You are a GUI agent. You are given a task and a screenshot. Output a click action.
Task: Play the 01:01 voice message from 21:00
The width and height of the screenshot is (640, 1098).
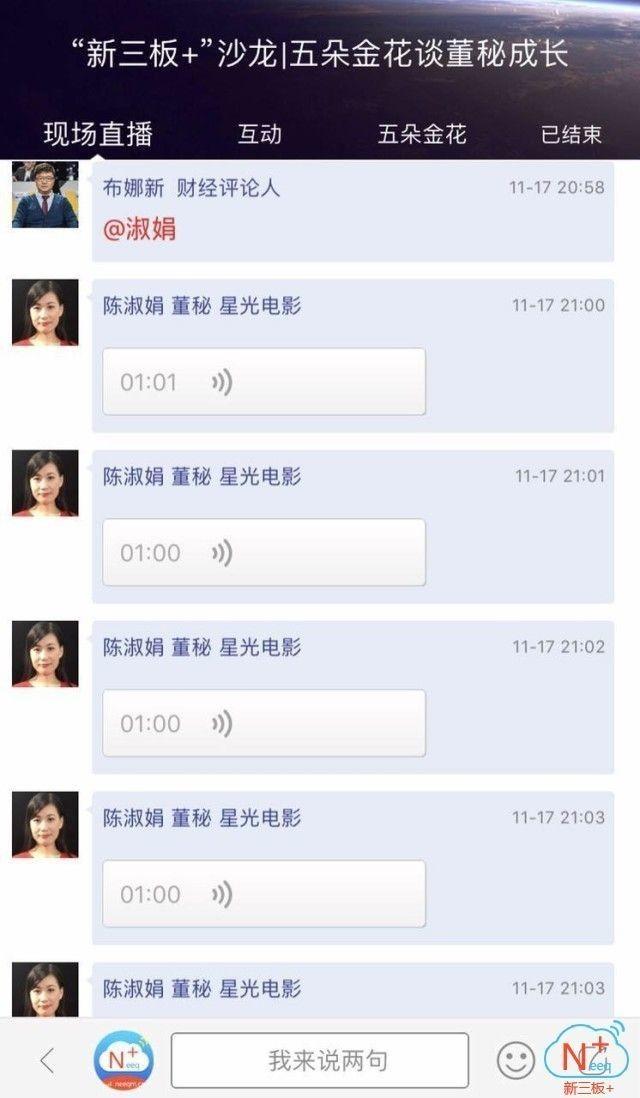(x=264, y=382)
